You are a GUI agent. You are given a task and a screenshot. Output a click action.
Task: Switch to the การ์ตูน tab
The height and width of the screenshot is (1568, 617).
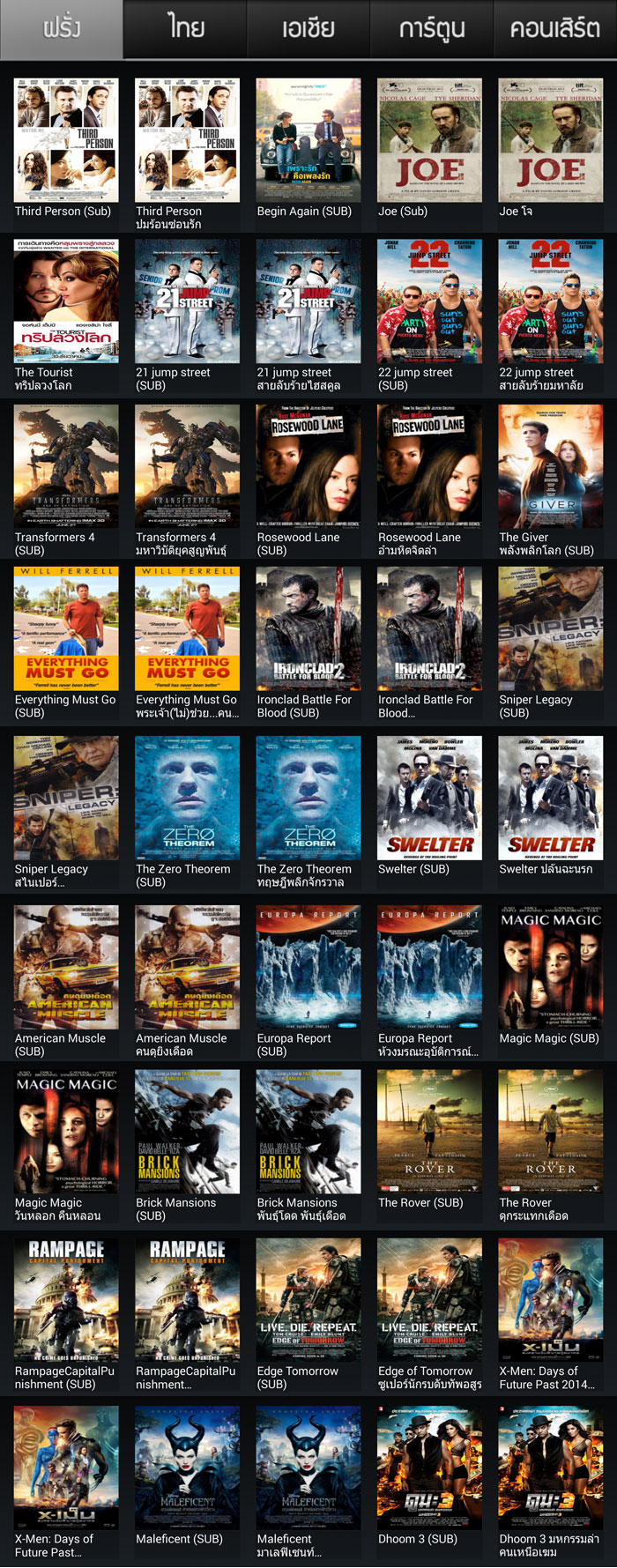click(431, 28)
